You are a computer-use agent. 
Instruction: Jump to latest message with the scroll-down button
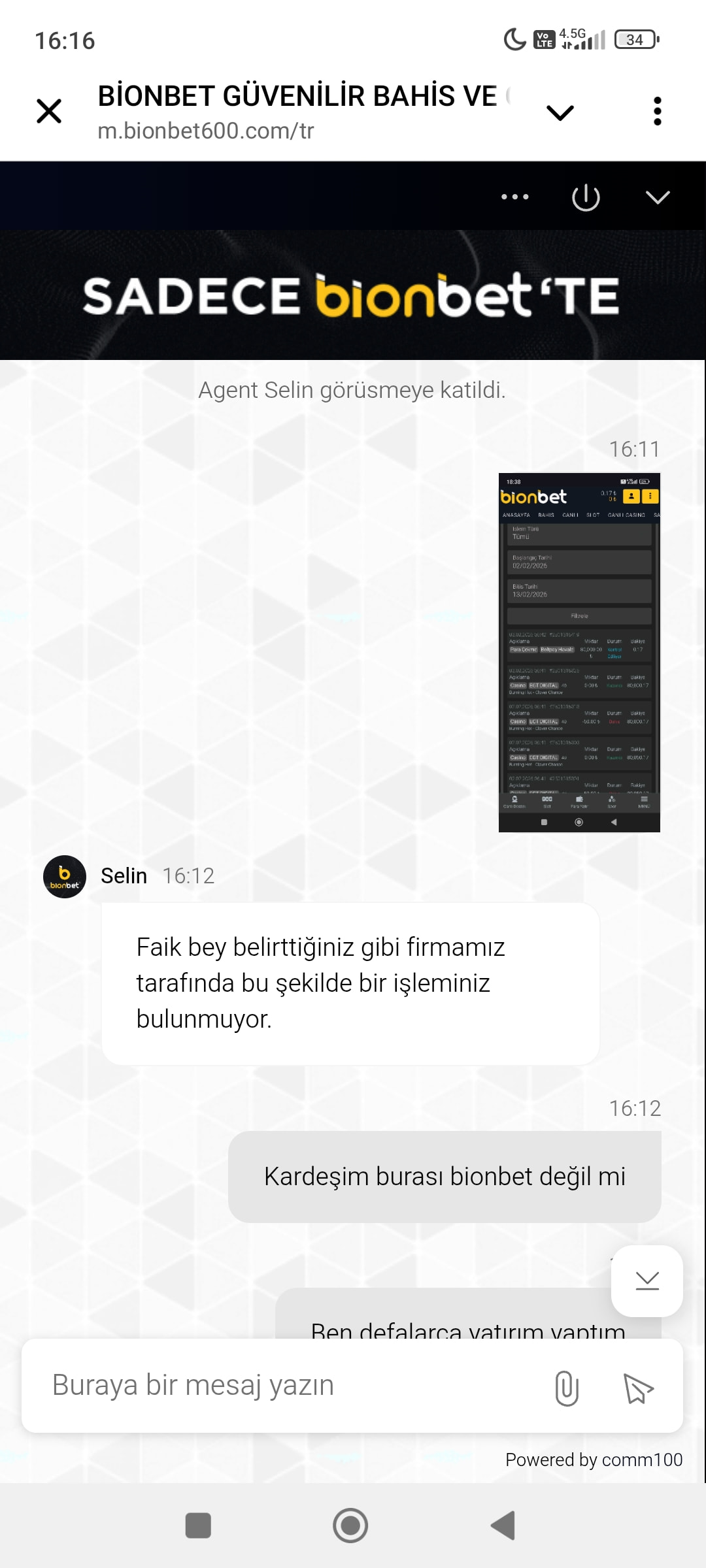(647, 1281)
